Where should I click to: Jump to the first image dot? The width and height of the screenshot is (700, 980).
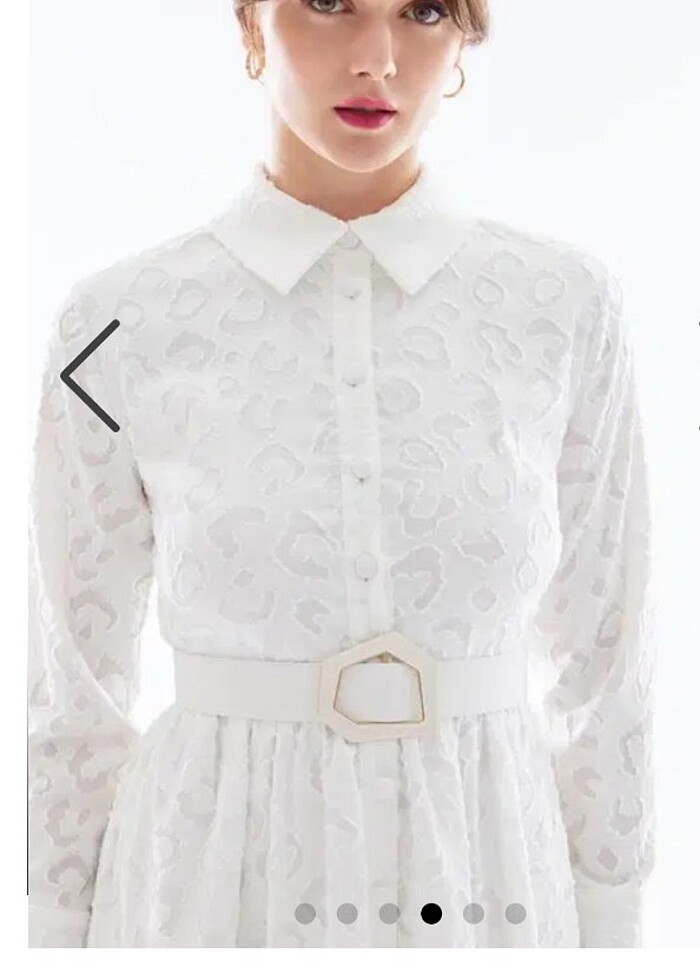[x=305, y=913]
